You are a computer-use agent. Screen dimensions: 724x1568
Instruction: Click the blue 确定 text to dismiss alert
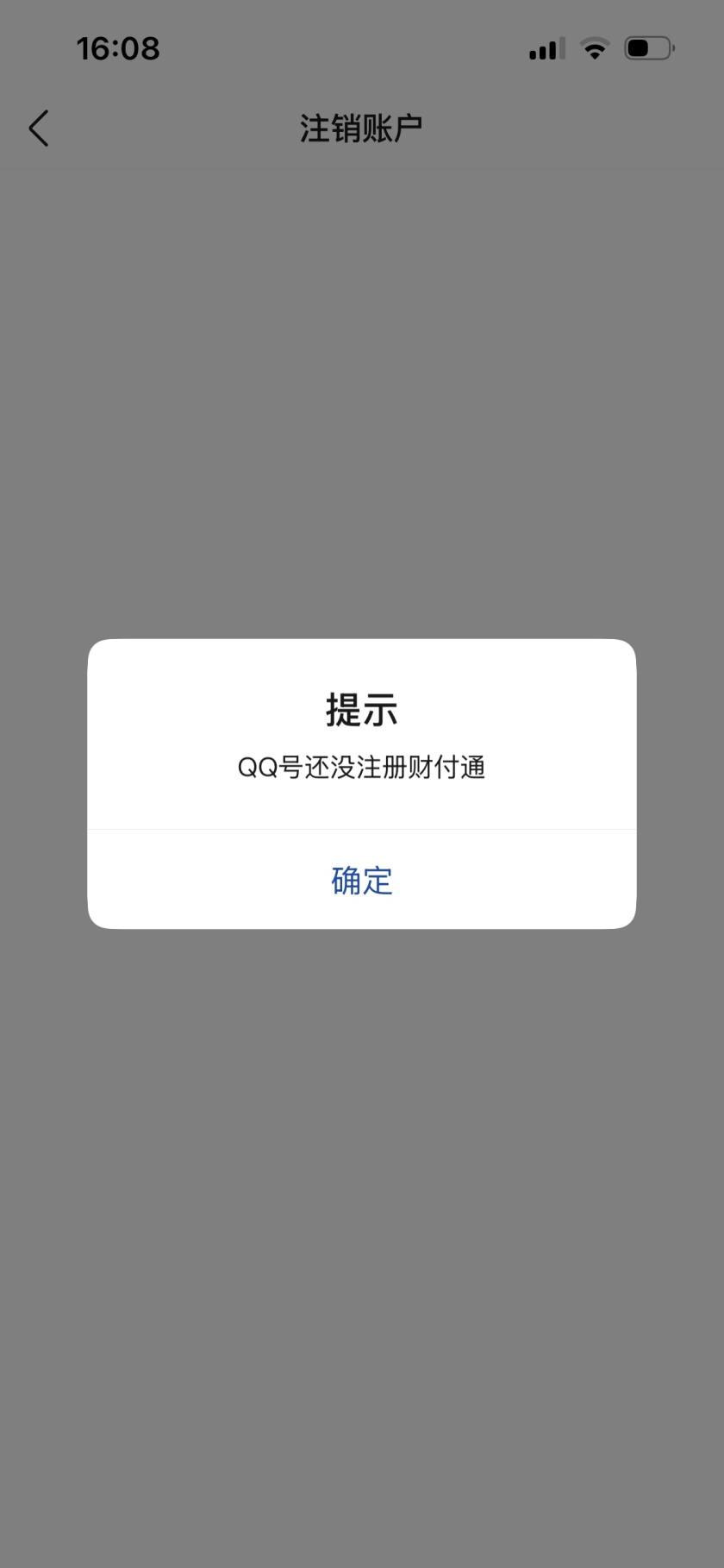(x=361, y=880)
